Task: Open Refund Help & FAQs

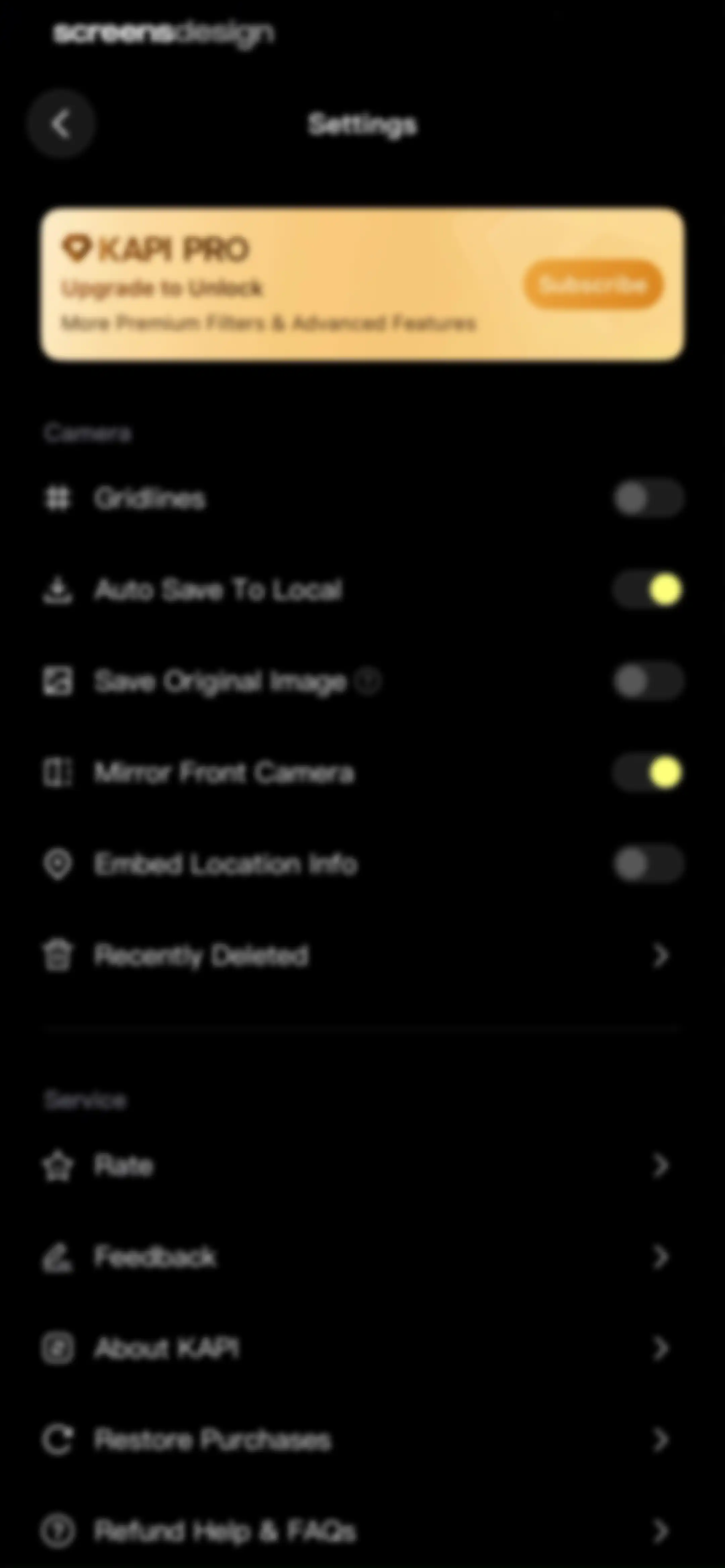Action: (362, 1530)
